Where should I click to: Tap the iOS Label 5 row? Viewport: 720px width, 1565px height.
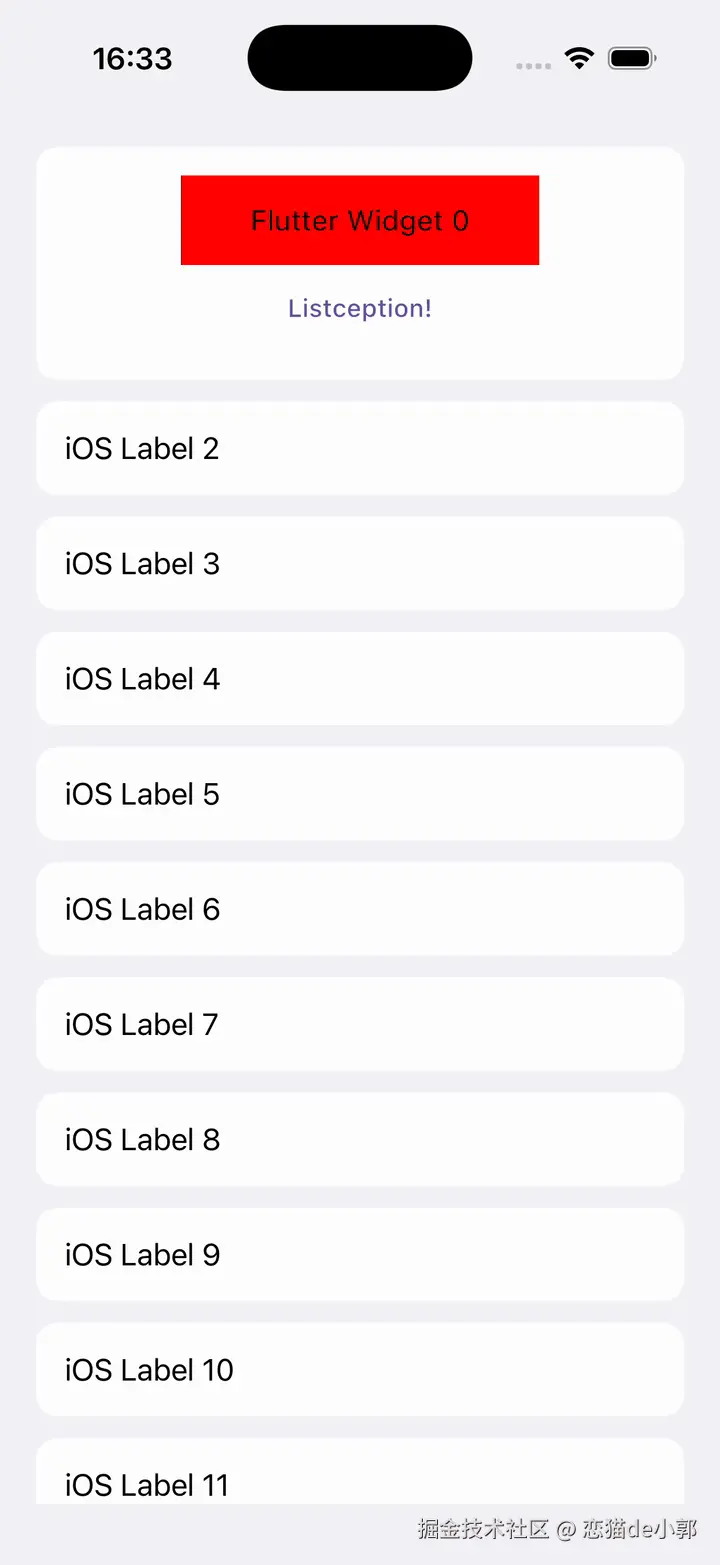[x=360, y=793]
